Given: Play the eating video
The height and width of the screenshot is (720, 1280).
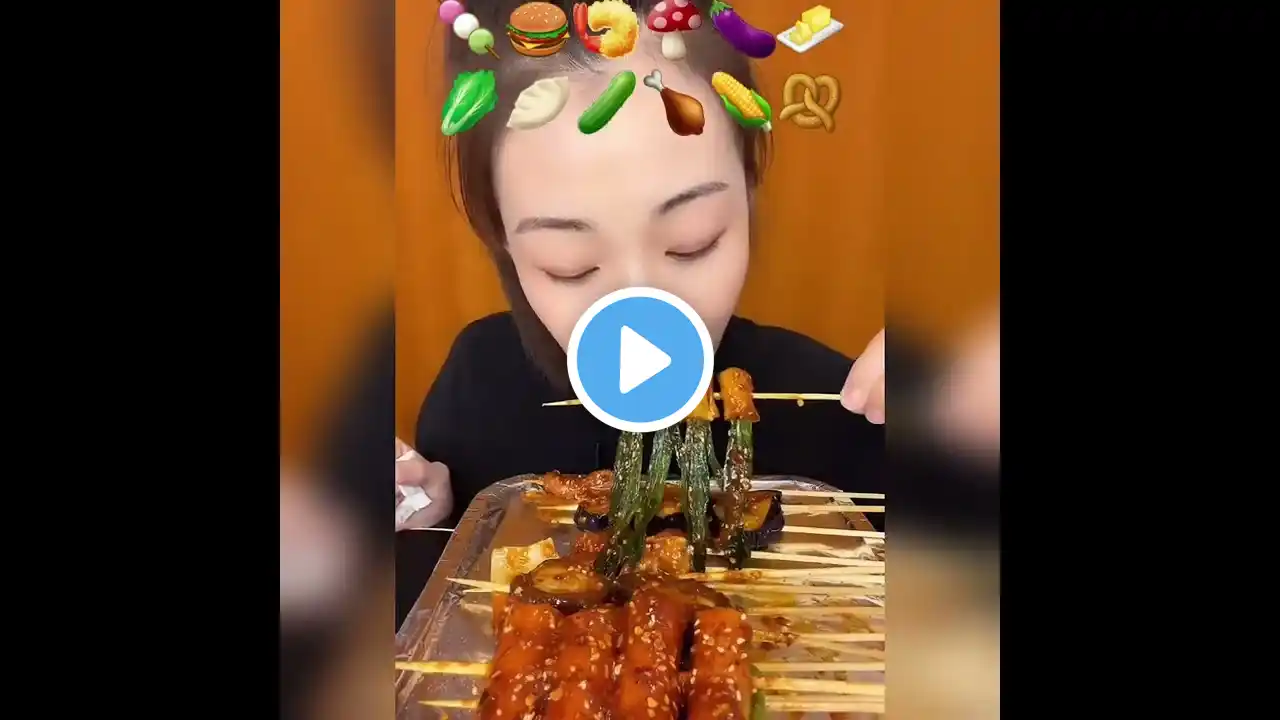Looking at the screenshot, I should [640, 360].
